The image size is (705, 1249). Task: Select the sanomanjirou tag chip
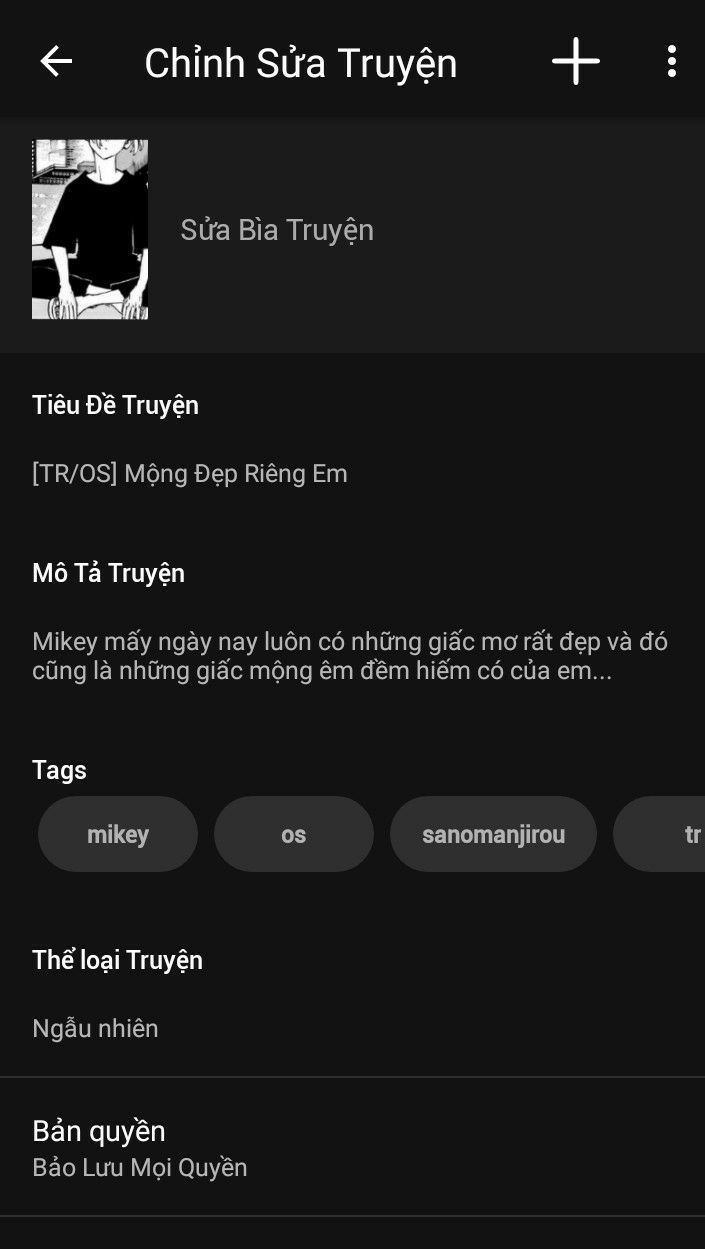(493, 834)
